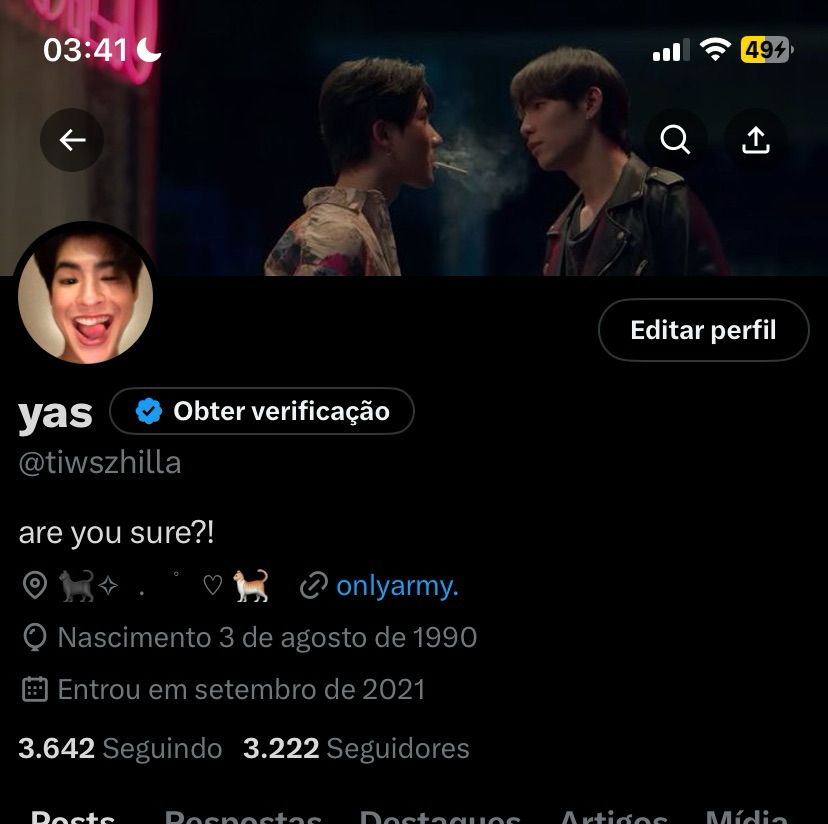The image size is (828, 824).
Task: Switch to the Artigos tab
Action: pyautogui.click(x=613, y=816)
